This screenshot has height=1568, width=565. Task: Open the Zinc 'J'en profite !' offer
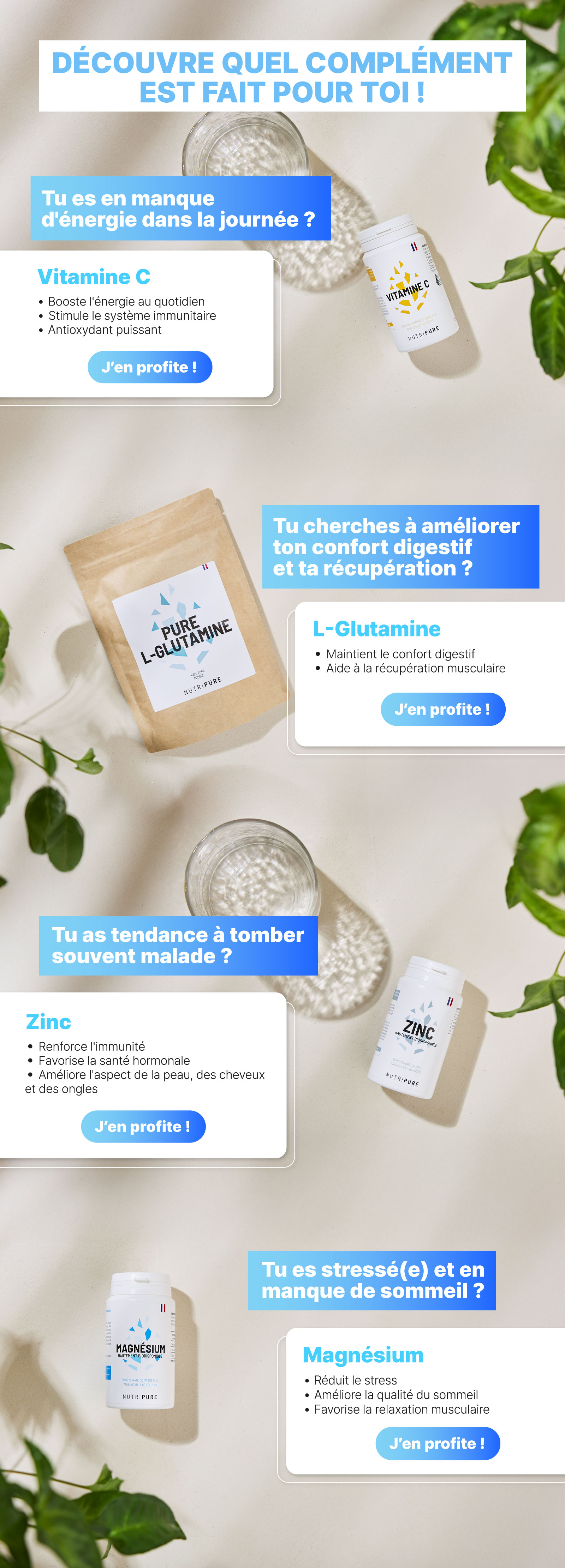point(143,1126)
